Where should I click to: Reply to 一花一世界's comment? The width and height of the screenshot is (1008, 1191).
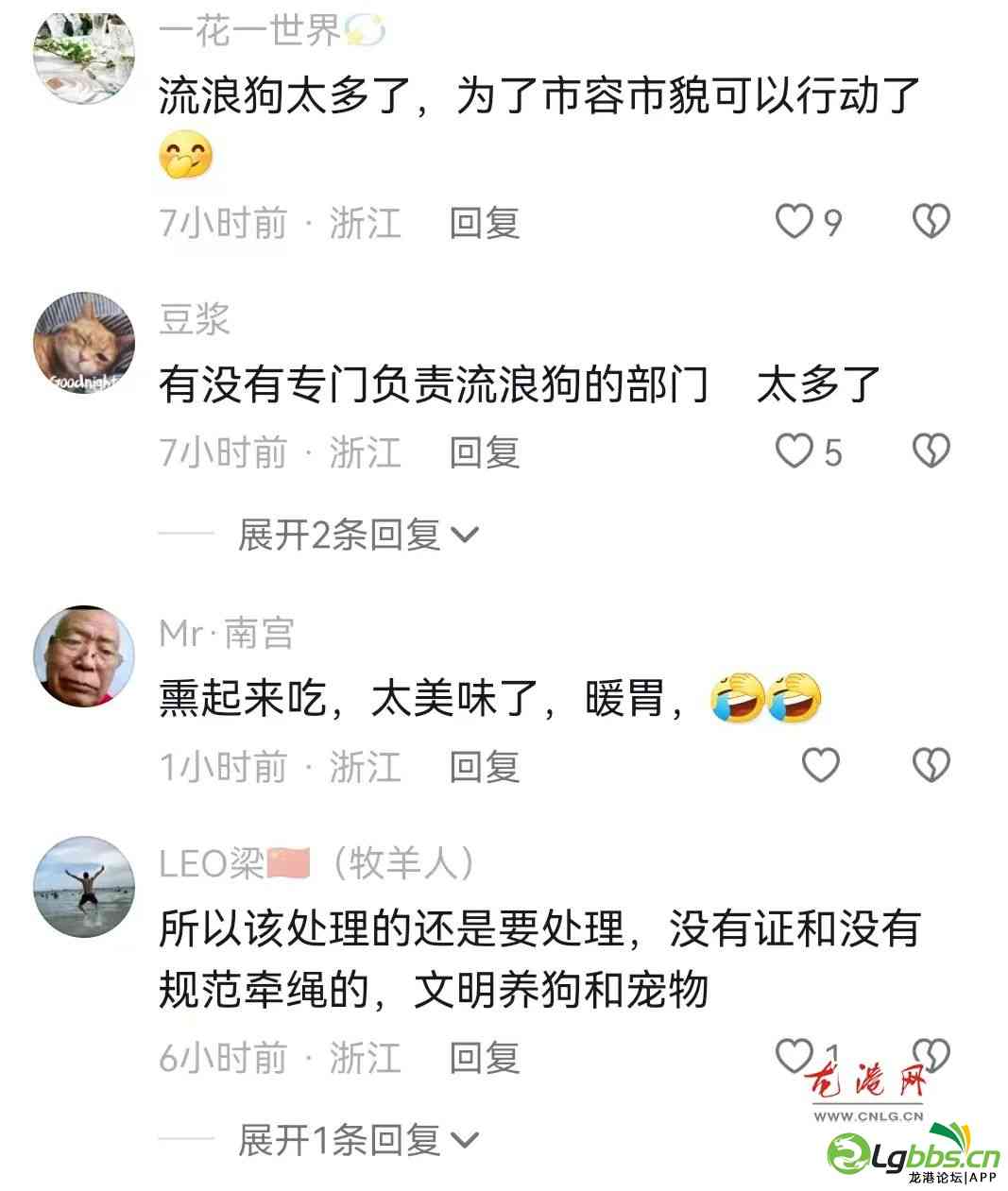pos(484,224)
